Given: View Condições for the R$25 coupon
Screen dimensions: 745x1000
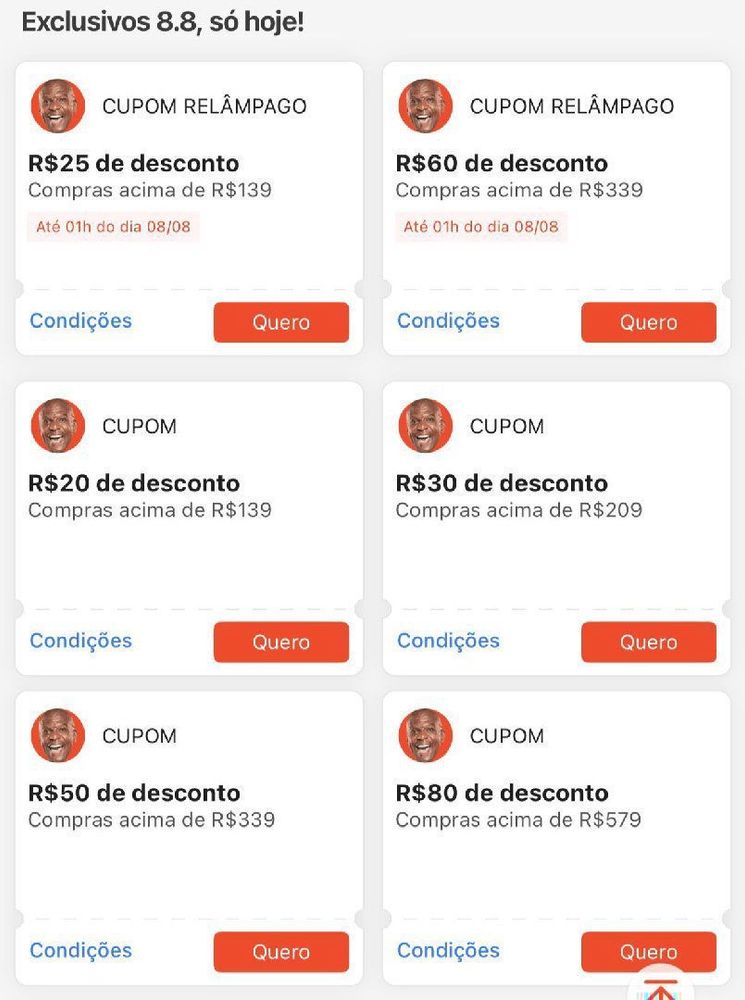Looking at the screenshot, I should point(81,321).
